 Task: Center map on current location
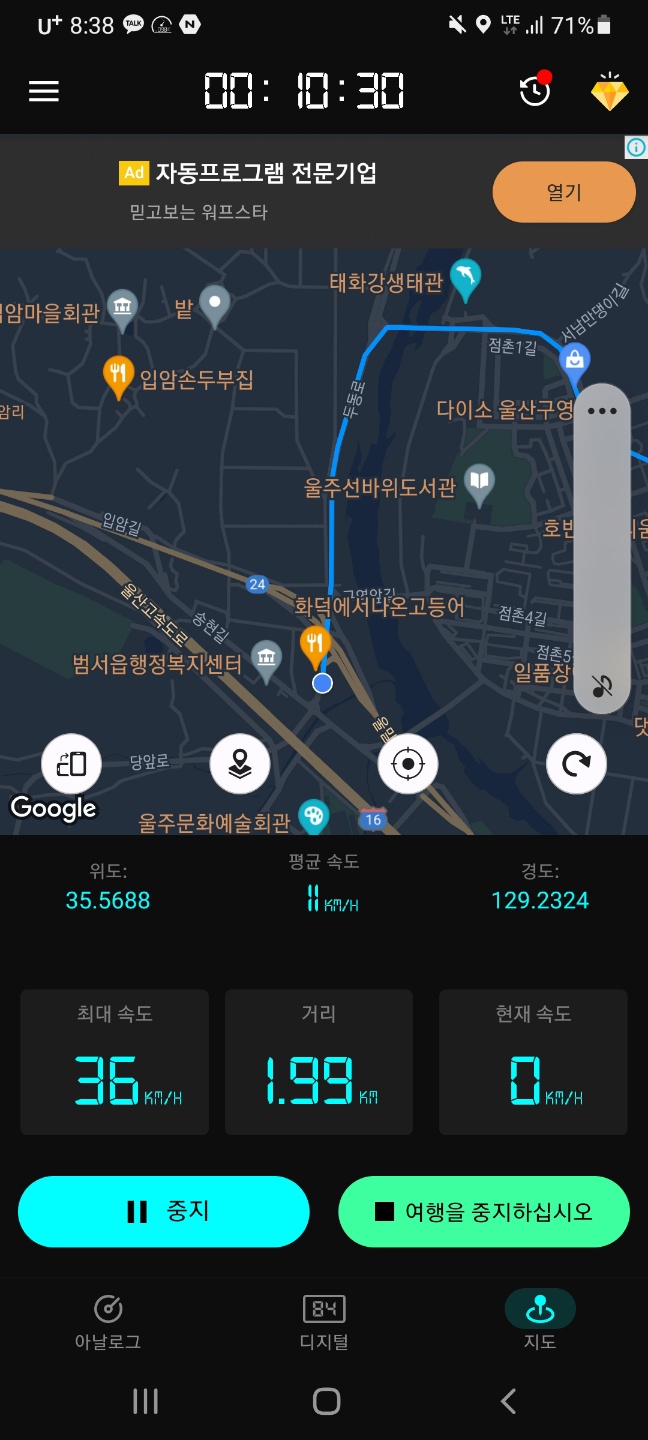point(408,765)
